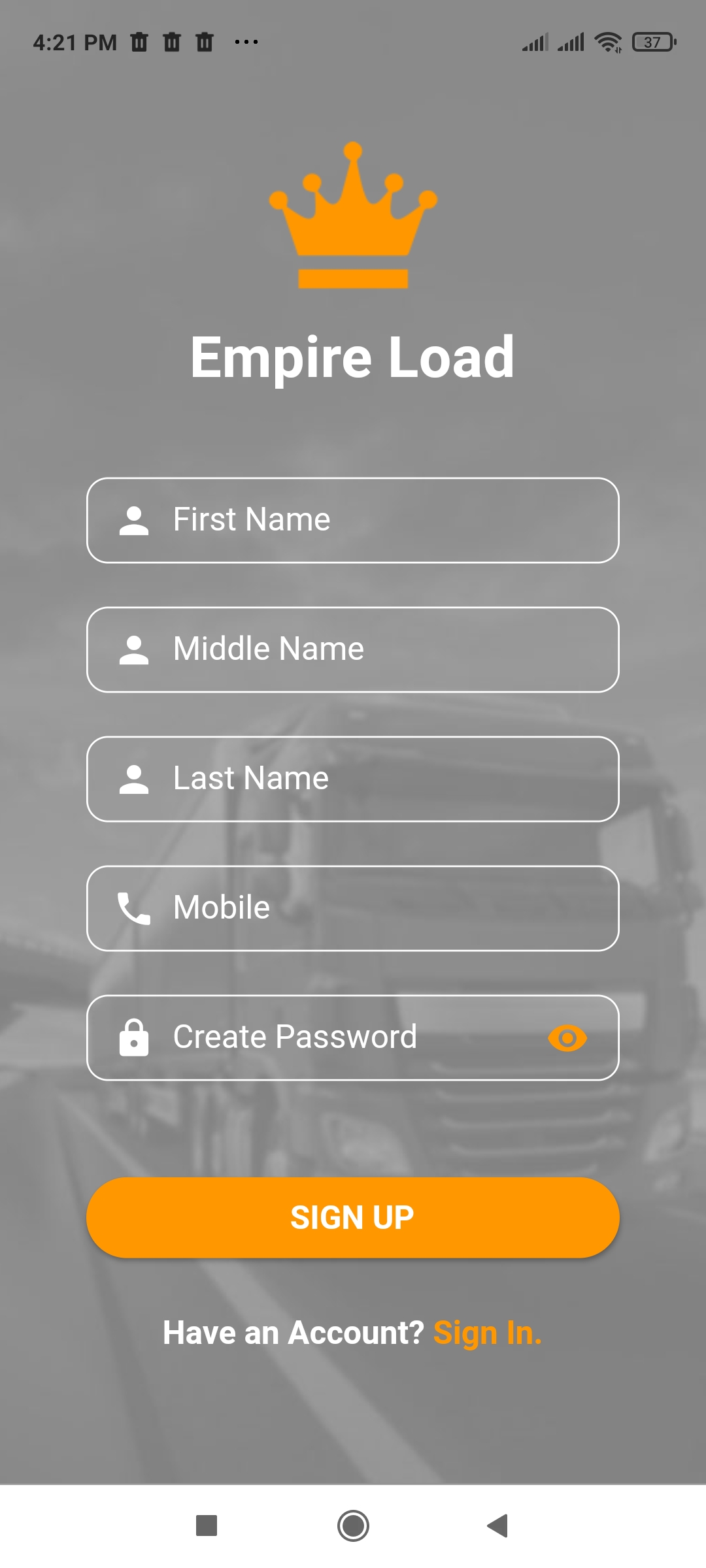706x1568 pixels.
Task: Focus the Middle Name input
Action: [x=353, y=649]
